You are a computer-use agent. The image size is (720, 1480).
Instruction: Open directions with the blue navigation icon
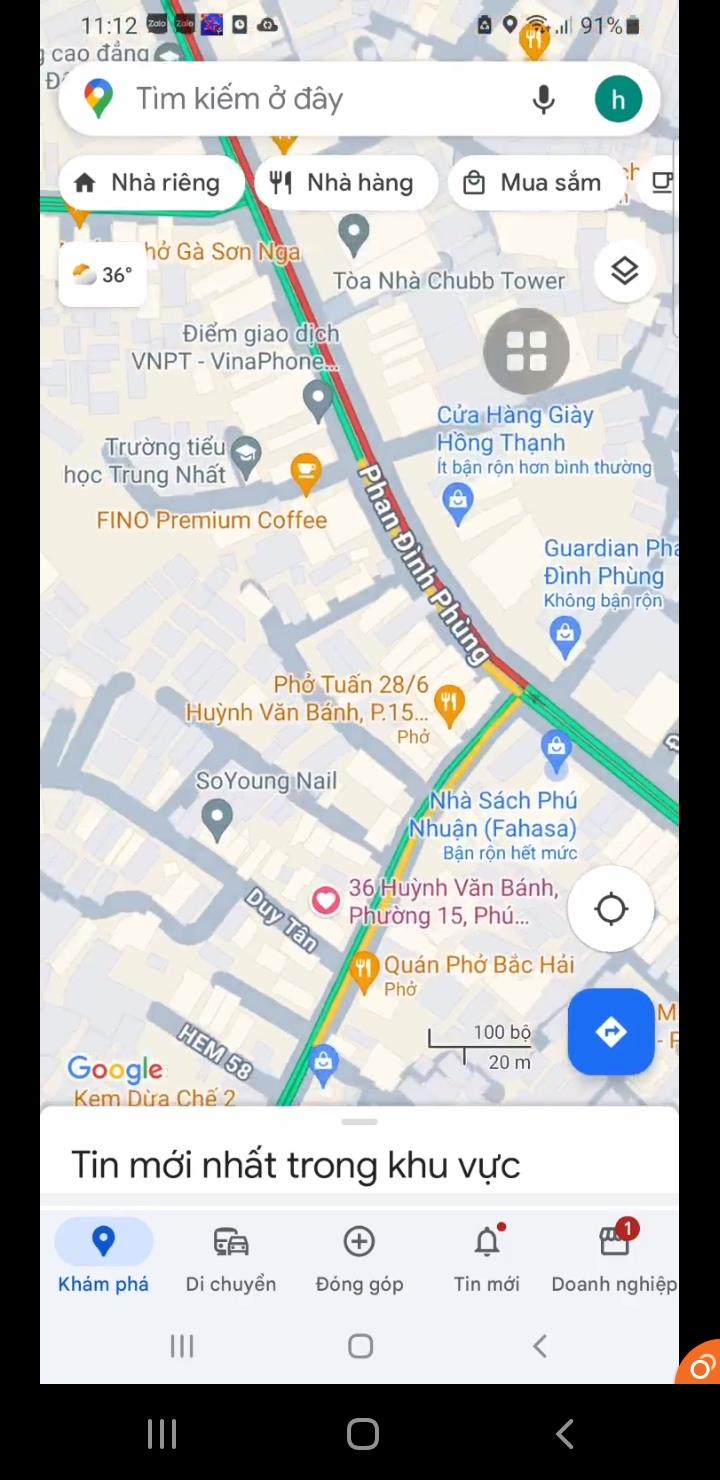[x=610, y=1032]
